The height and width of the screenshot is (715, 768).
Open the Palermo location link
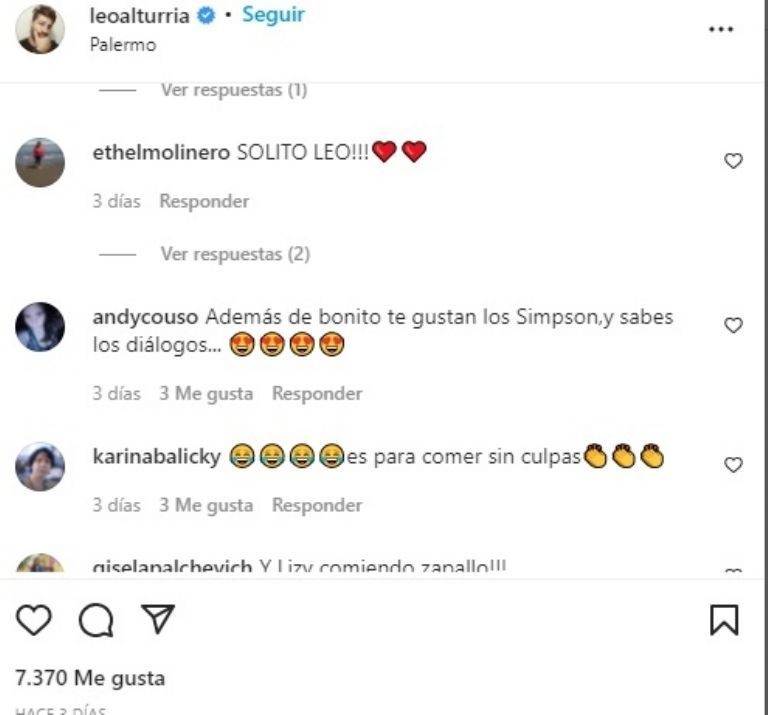122,45
